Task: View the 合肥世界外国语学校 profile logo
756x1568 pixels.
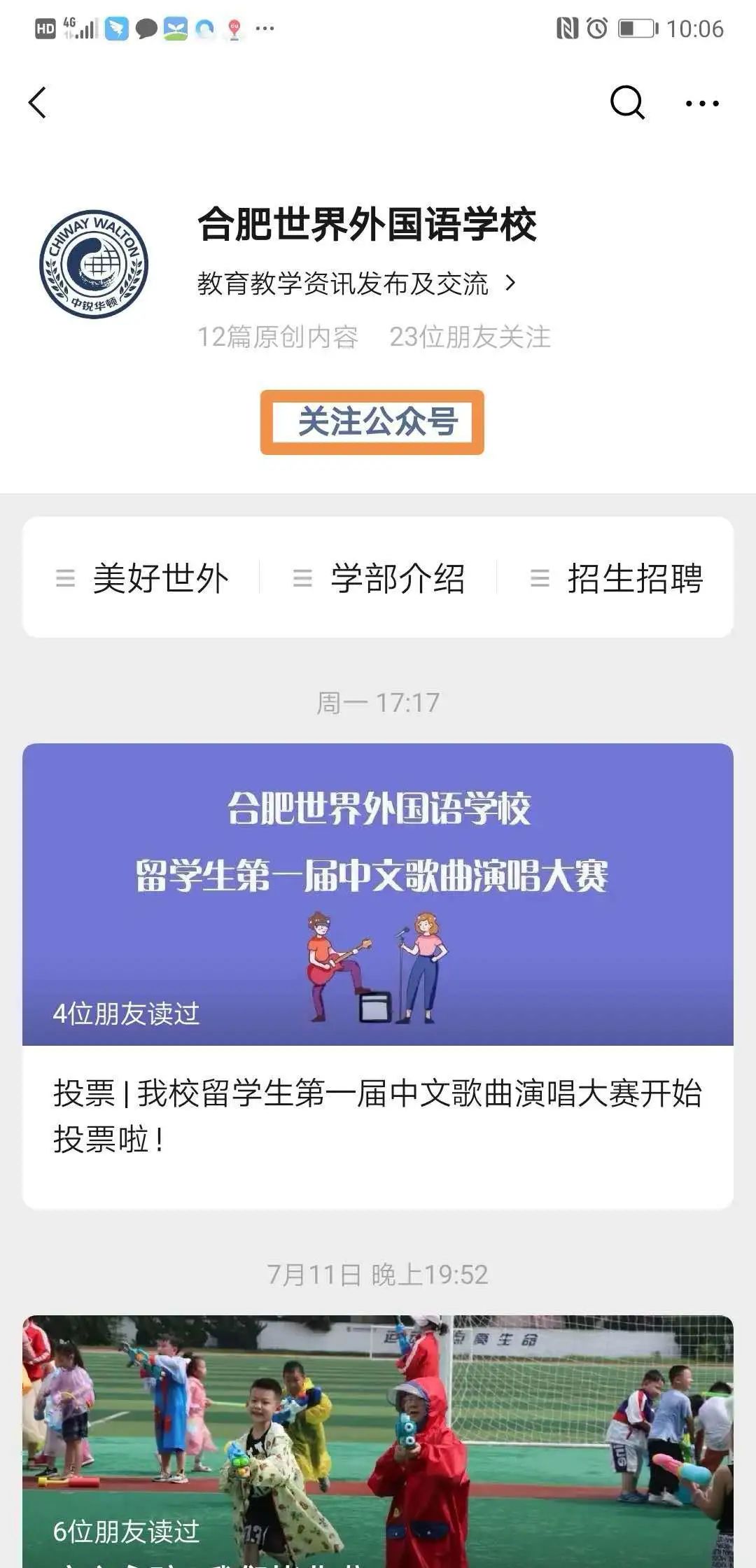Action: 94,264
